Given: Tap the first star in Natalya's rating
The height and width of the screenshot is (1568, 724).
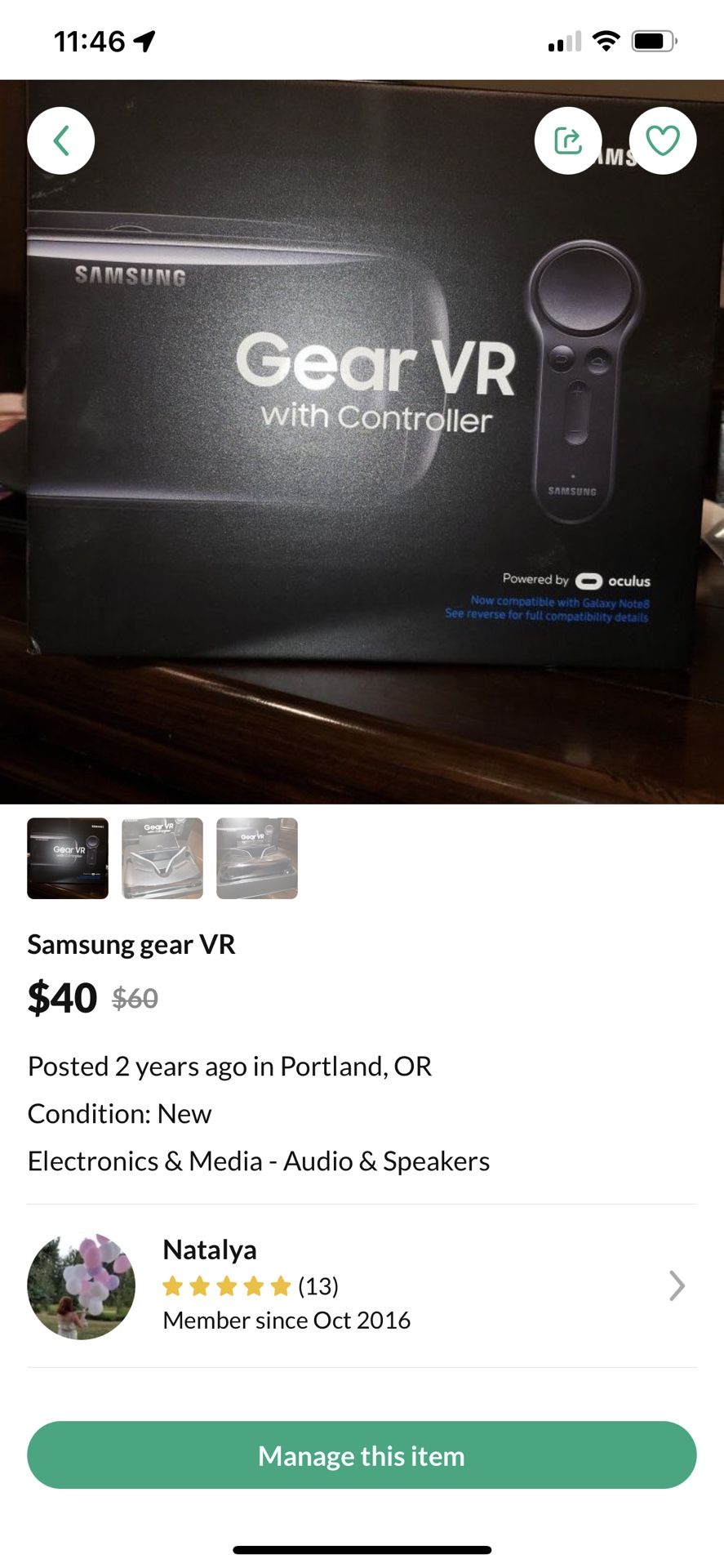Looking at the screenshot, I should [x=174, y=1286].
